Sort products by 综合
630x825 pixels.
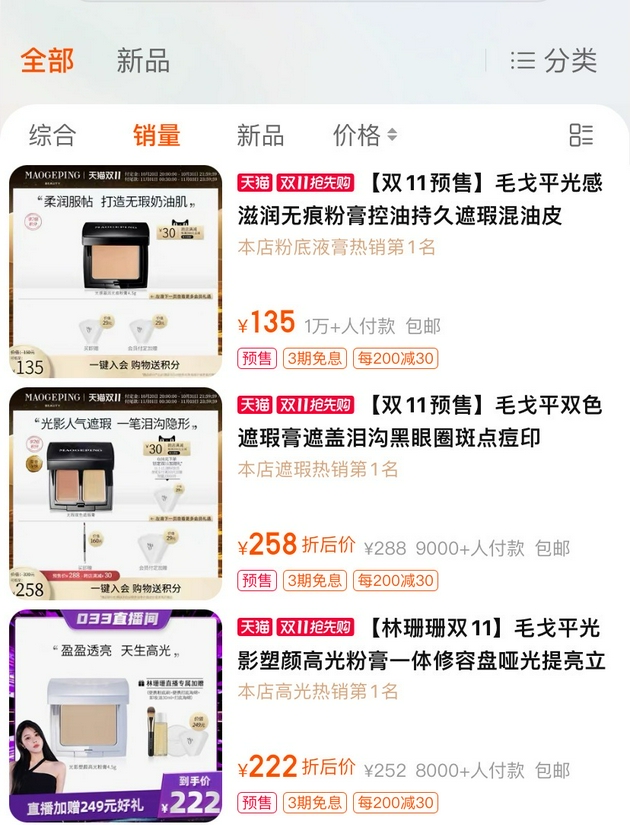52,135
